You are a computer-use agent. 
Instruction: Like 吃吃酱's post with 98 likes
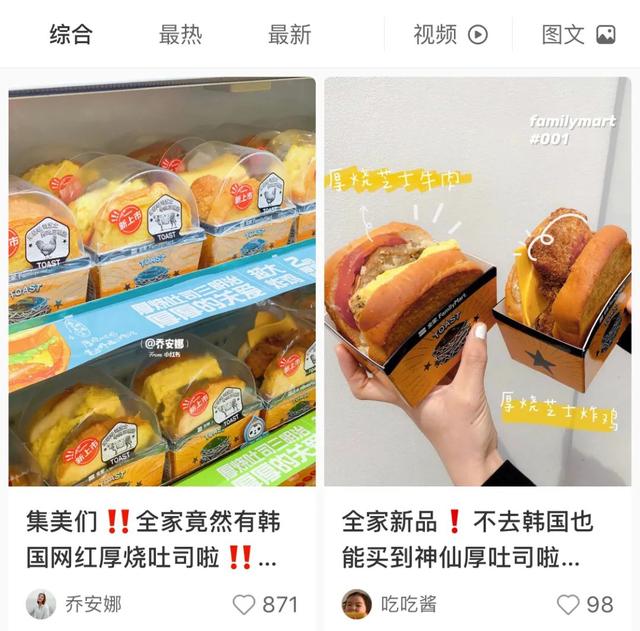point(569,604)
